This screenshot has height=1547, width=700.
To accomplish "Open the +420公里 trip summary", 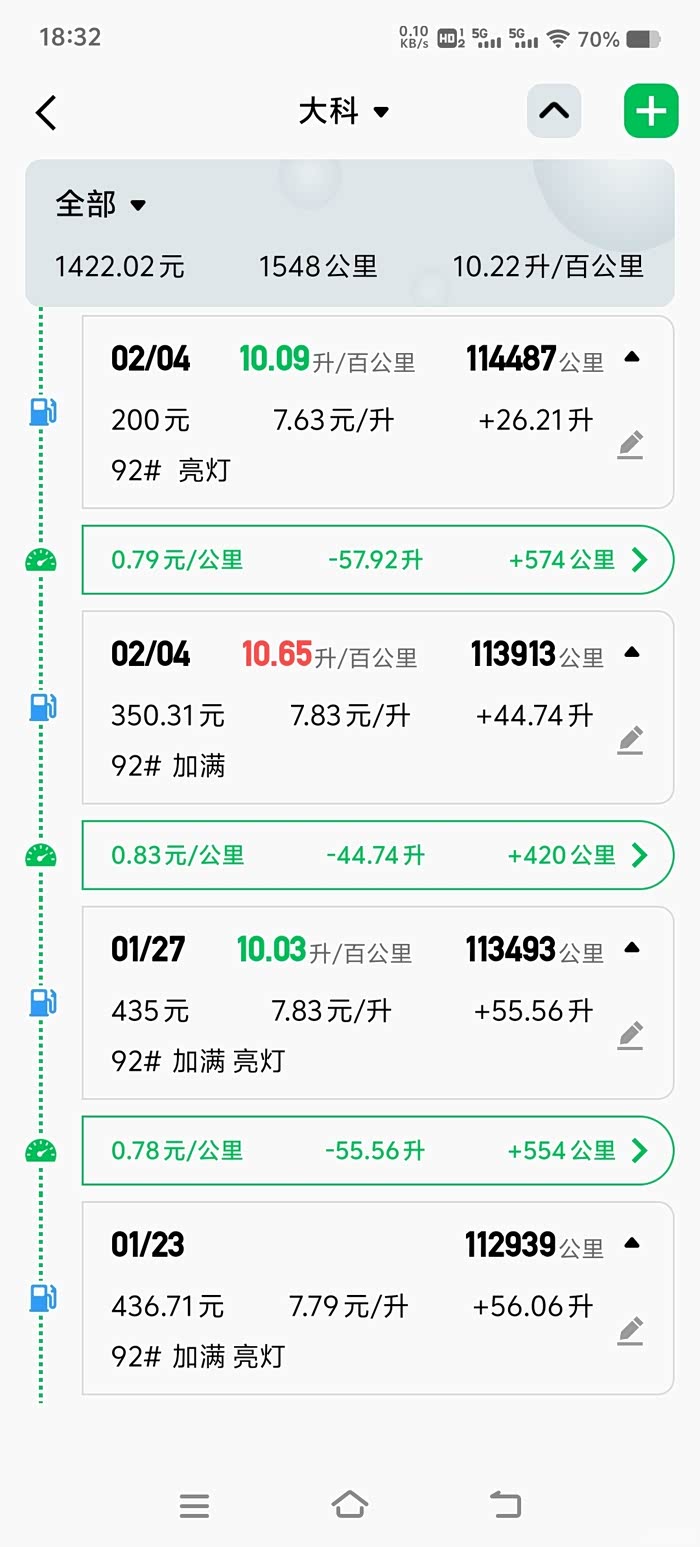I will pos(378,855).
